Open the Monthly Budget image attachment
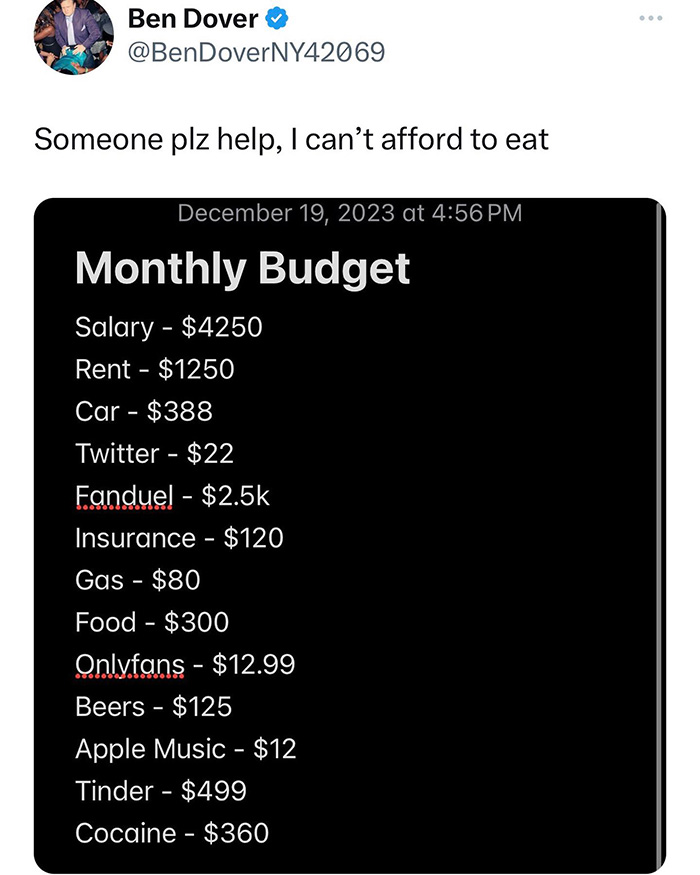 (x=350, y=536)
